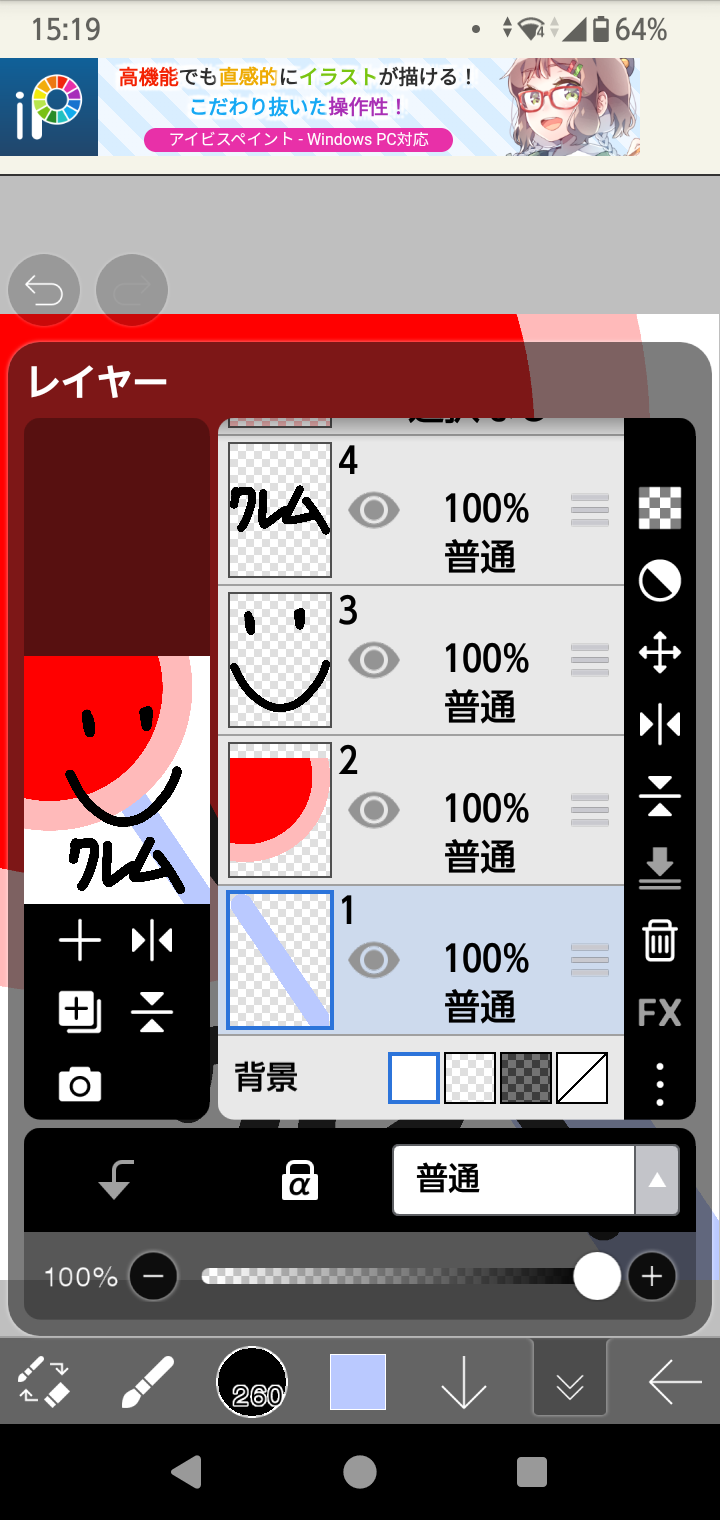Open the 普通 blend mode dropdown
Screen dimensions: 720x1520
[536, 1180]
